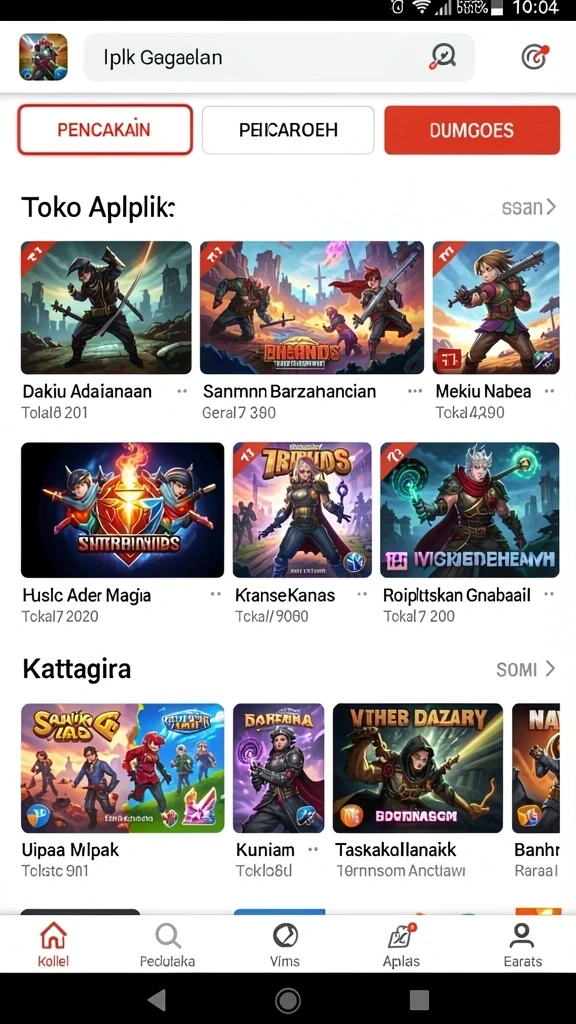The image size is (576, 1024).
Task: Switch to the Pedutaka search tab
Action: [x=168, y=944]
